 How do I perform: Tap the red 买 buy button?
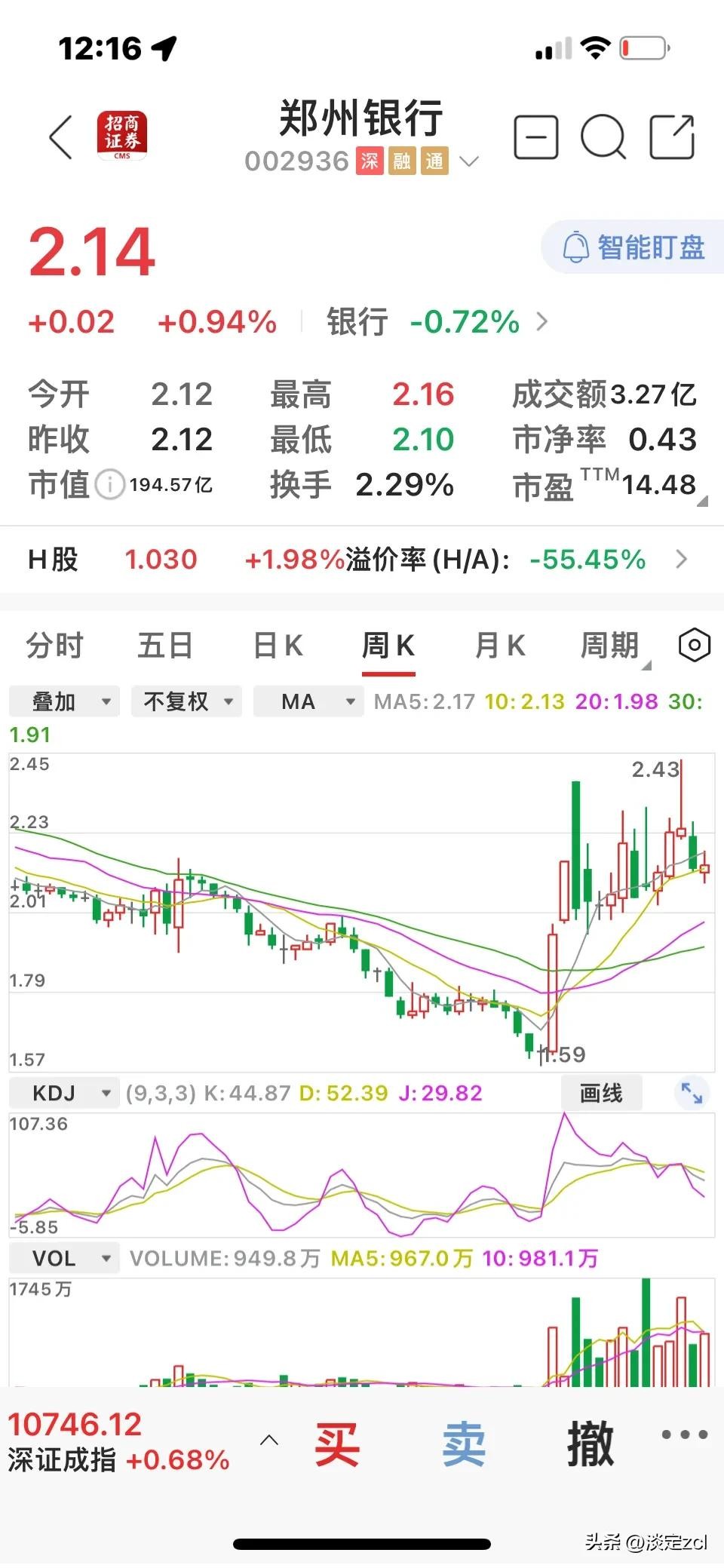(x=337, y=1444)
